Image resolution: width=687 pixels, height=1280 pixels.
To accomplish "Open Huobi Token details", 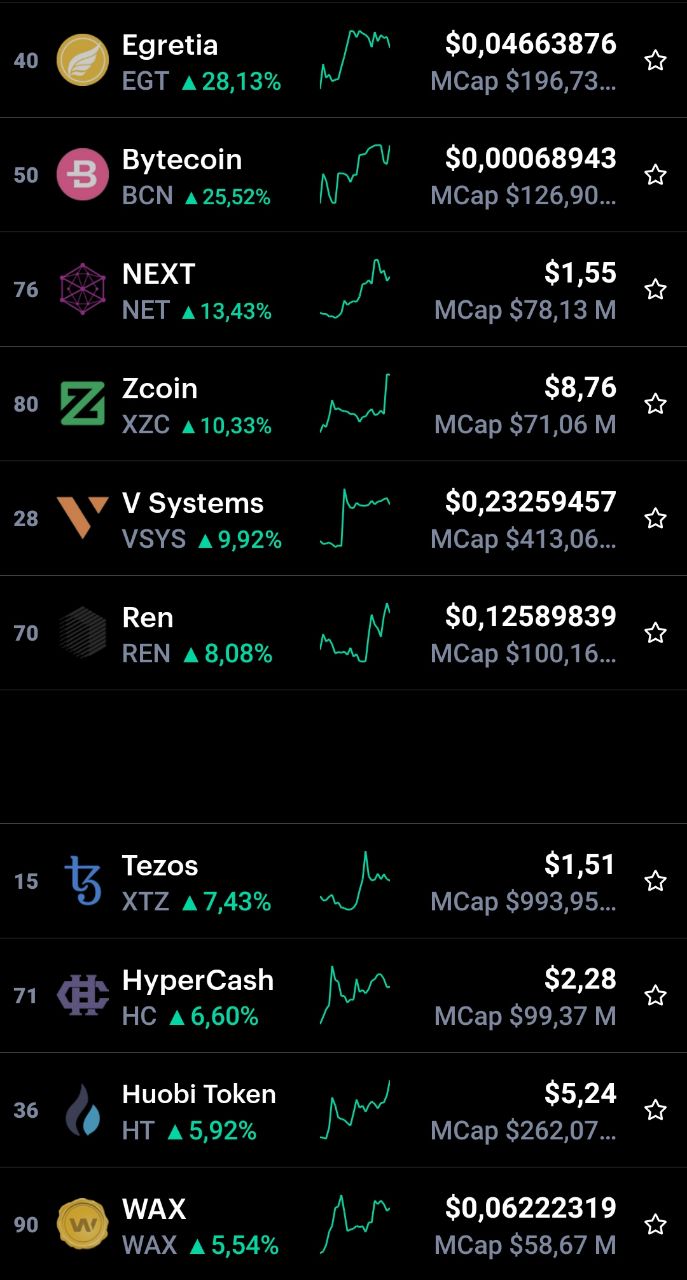I will [x=343, y=1110].
